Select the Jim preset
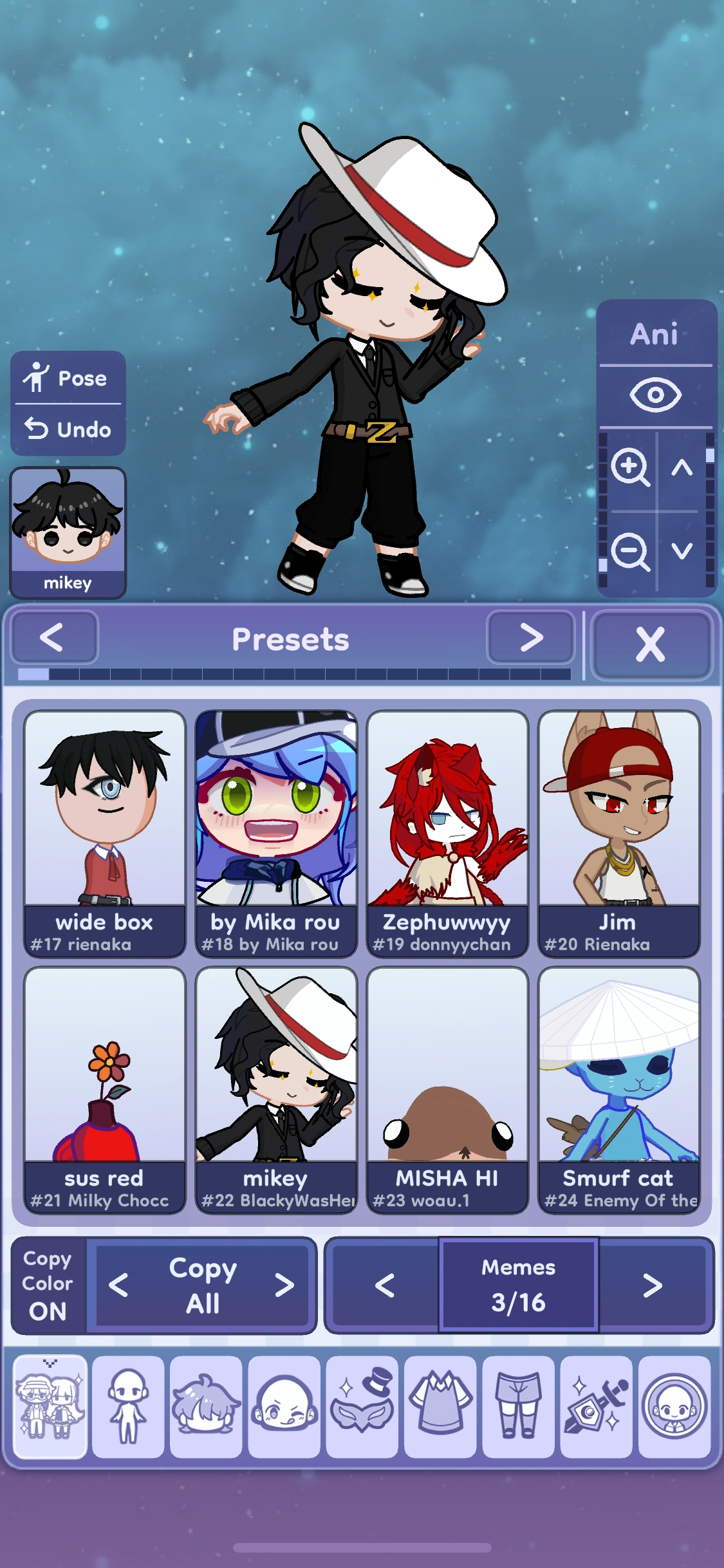724x1568 pixels. (x=618, y=833)
